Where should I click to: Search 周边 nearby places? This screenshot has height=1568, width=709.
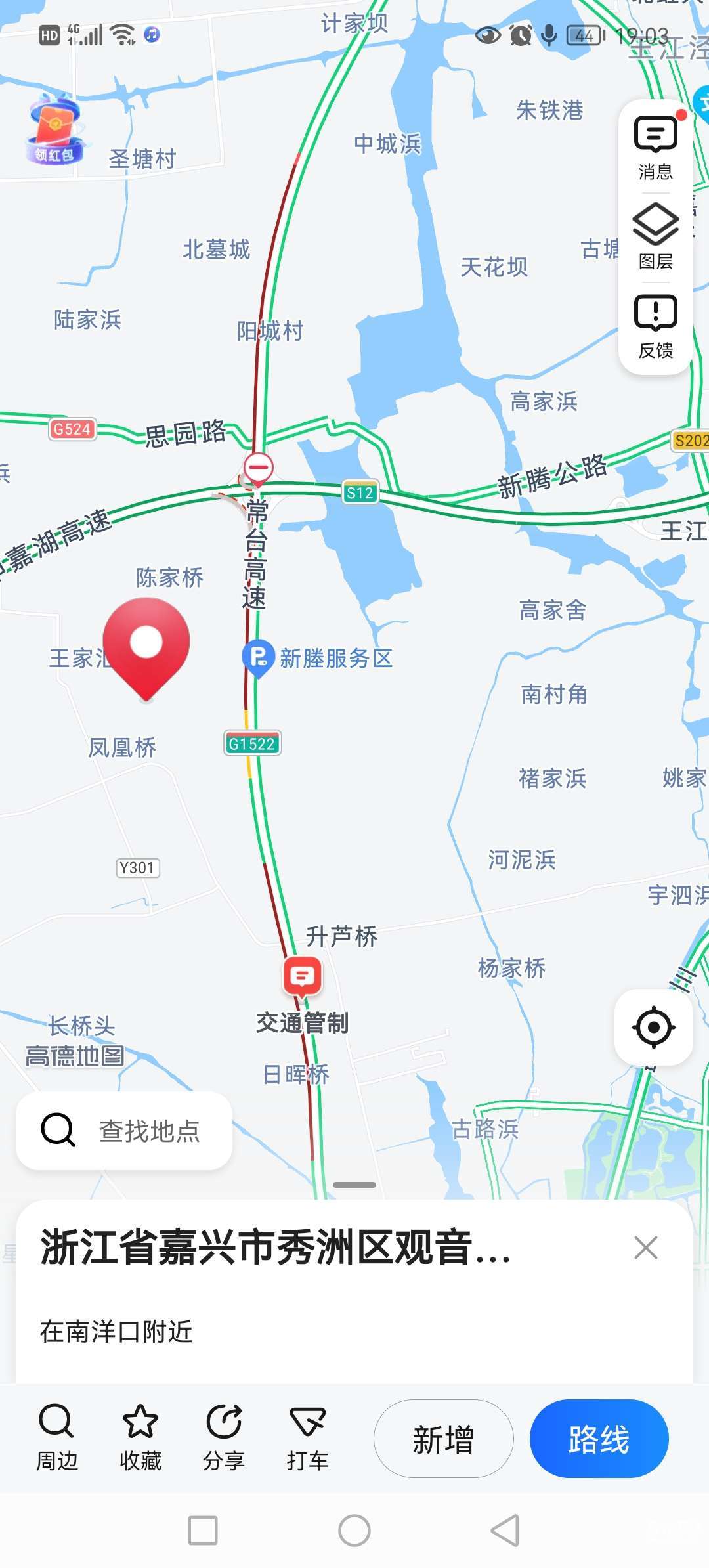[56, 1438]
